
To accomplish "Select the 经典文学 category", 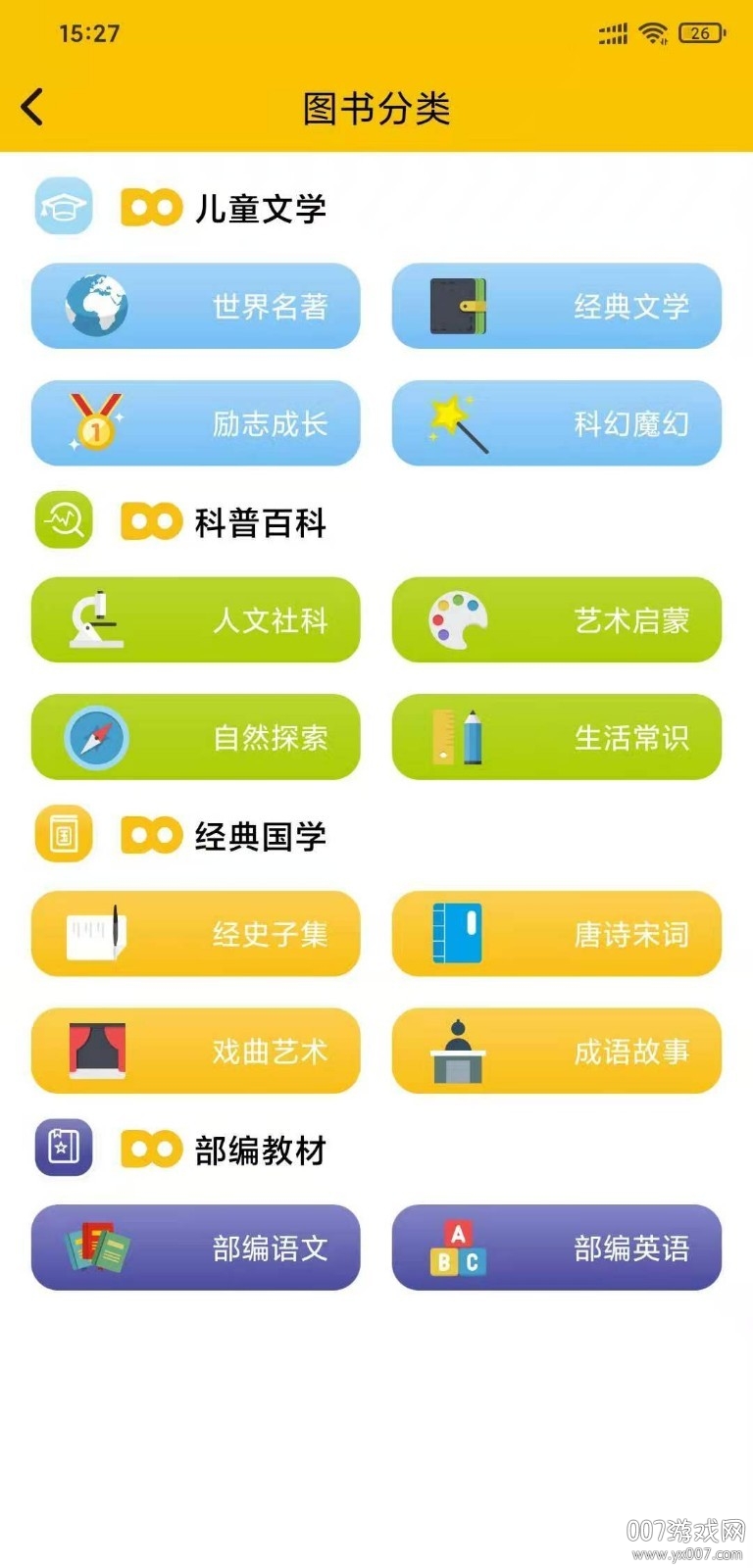I will click(x=557, y=306).
